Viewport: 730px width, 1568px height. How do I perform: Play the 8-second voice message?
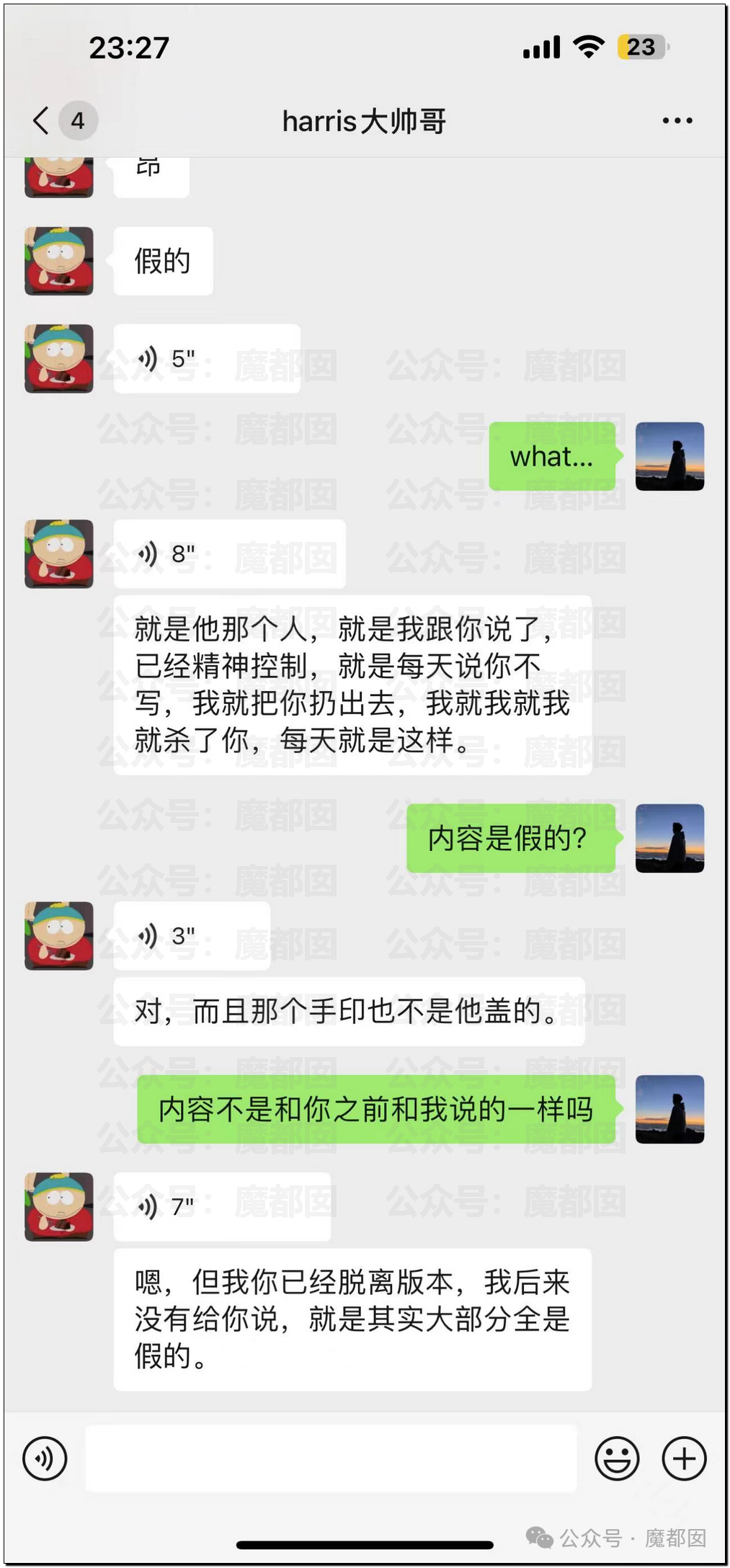click(x=228, y=553)
